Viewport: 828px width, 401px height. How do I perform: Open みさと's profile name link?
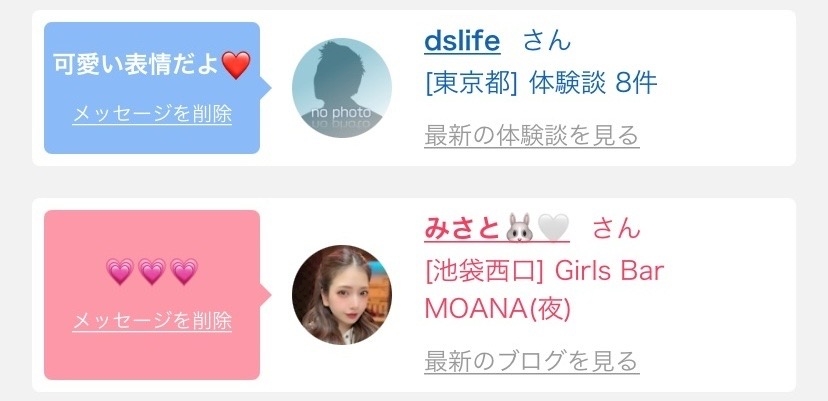click(x=496, y=228)
